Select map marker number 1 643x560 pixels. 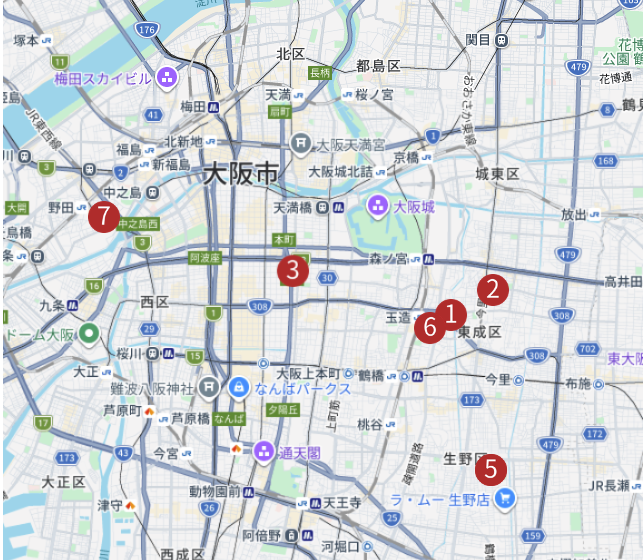449,314
